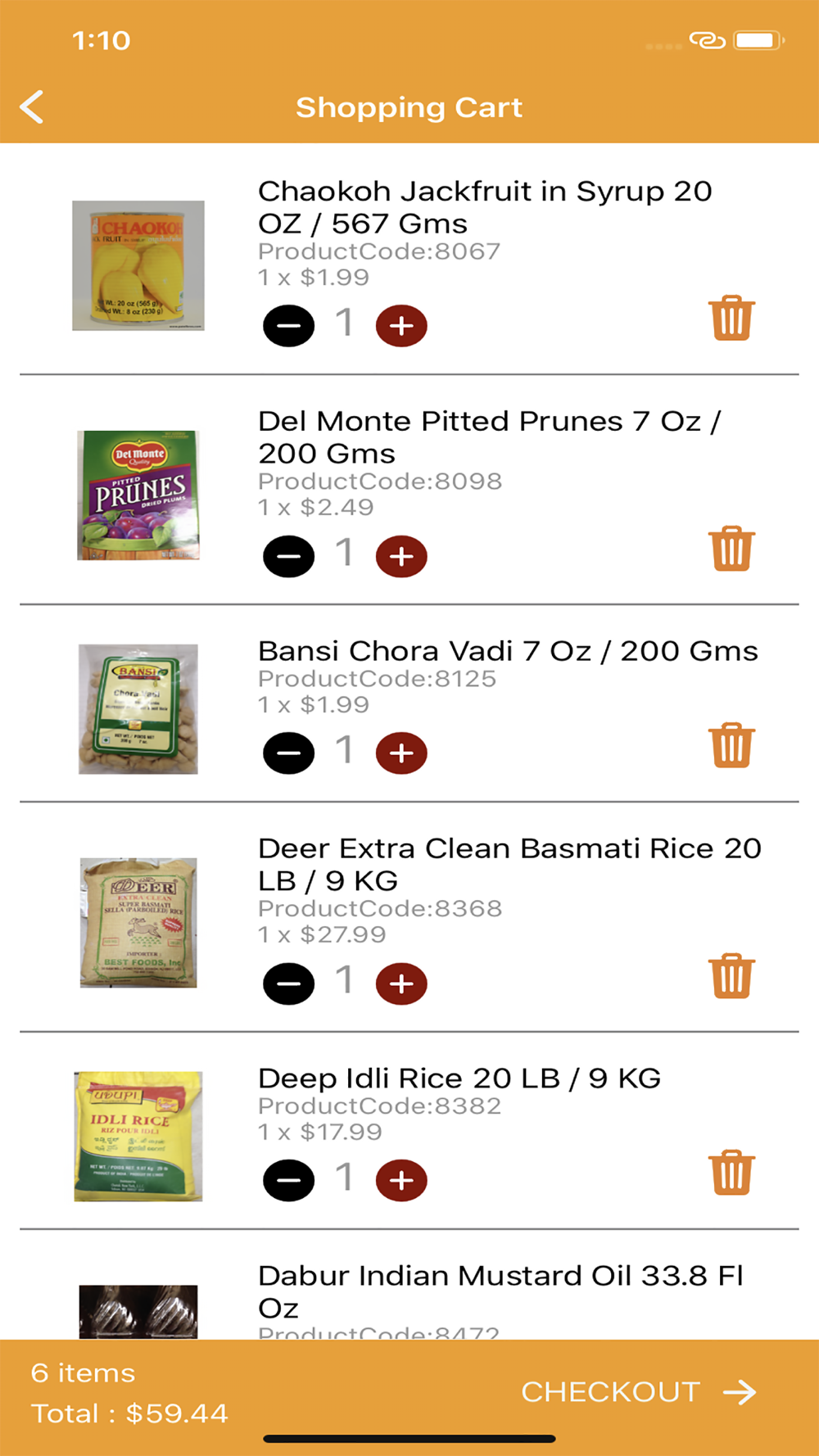
Task: Increase Deep Idli Rice quantity
Action: pyautogui.click(x=401, y=1181)
